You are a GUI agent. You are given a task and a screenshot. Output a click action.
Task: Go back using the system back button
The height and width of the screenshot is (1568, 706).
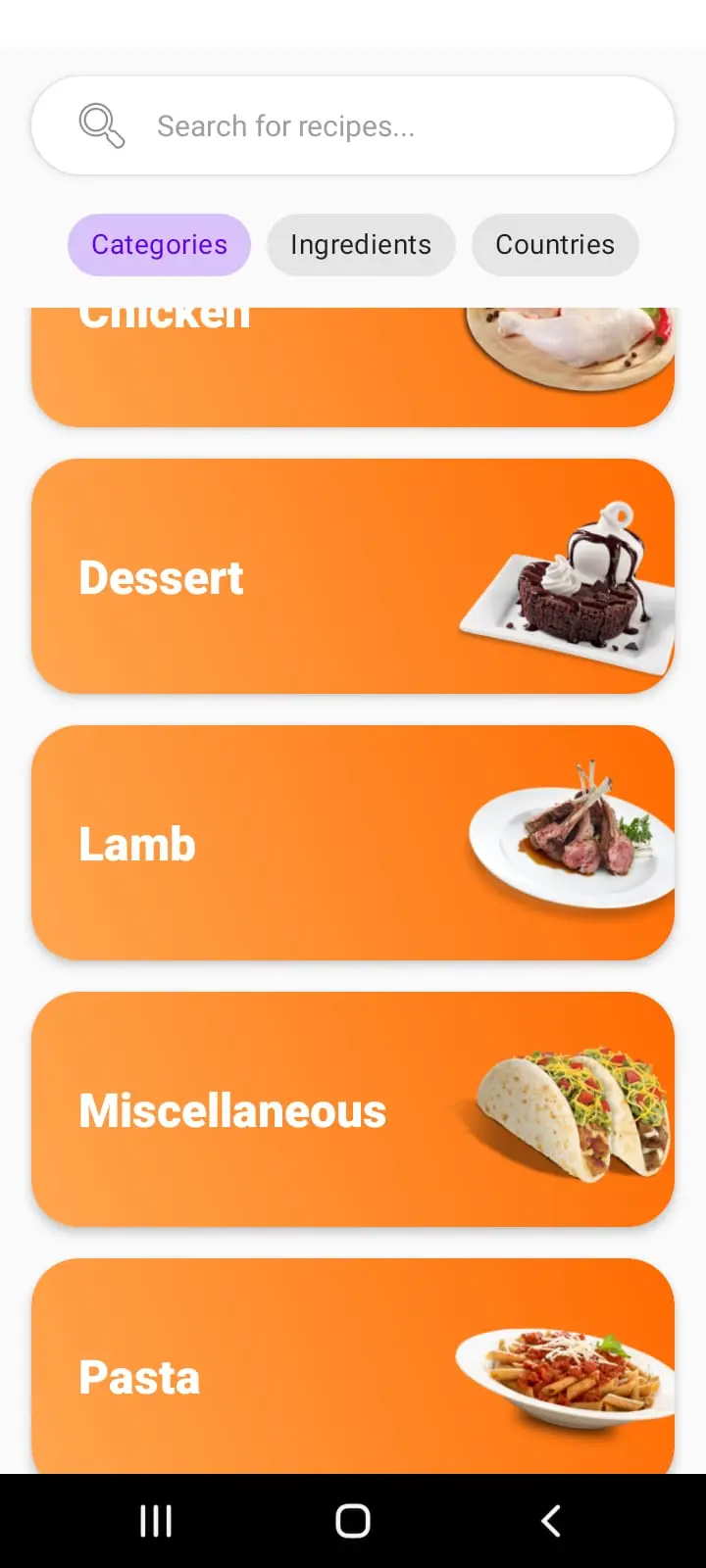click(x=551, y=1521)
